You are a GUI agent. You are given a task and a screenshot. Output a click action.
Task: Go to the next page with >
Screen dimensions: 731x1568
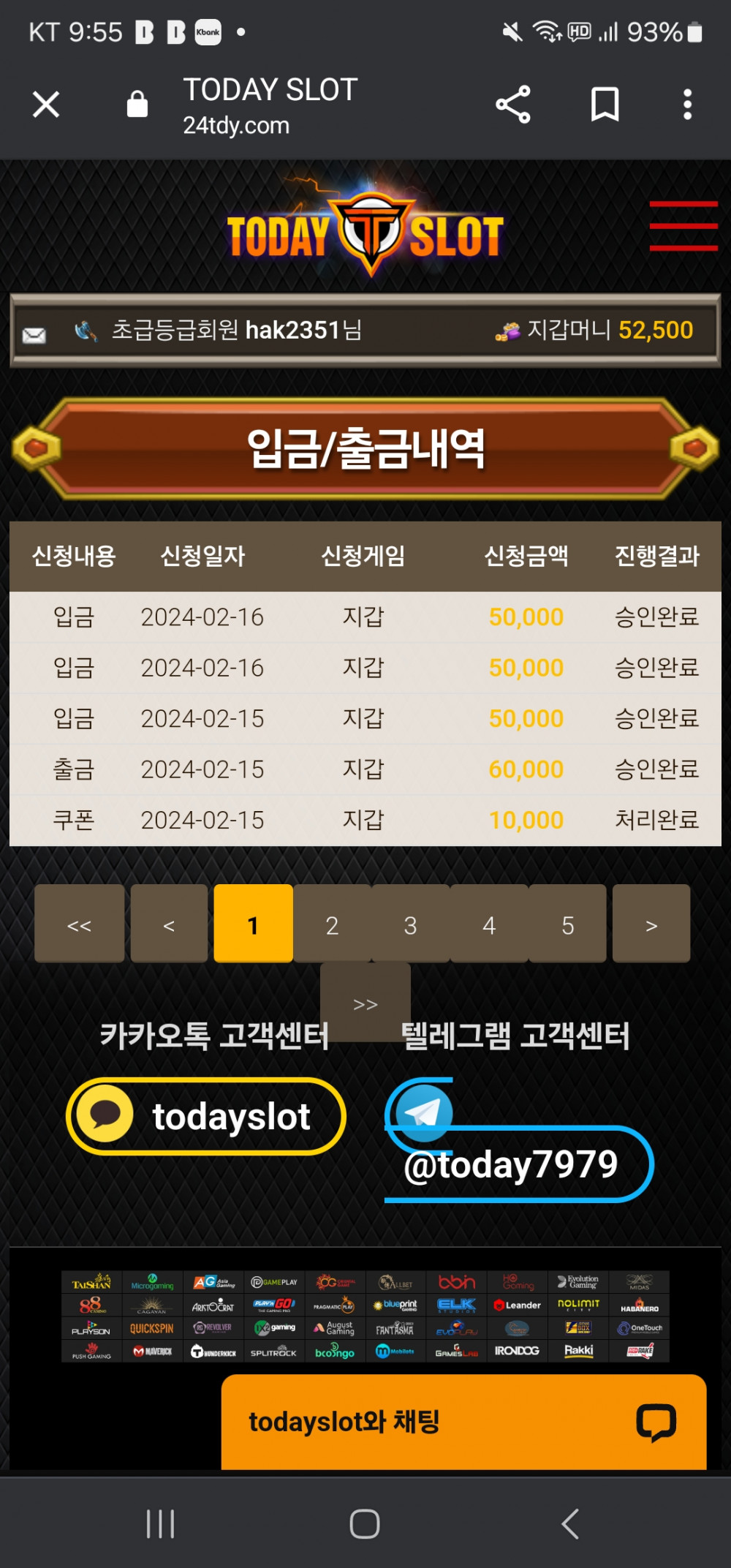point(651,924)
